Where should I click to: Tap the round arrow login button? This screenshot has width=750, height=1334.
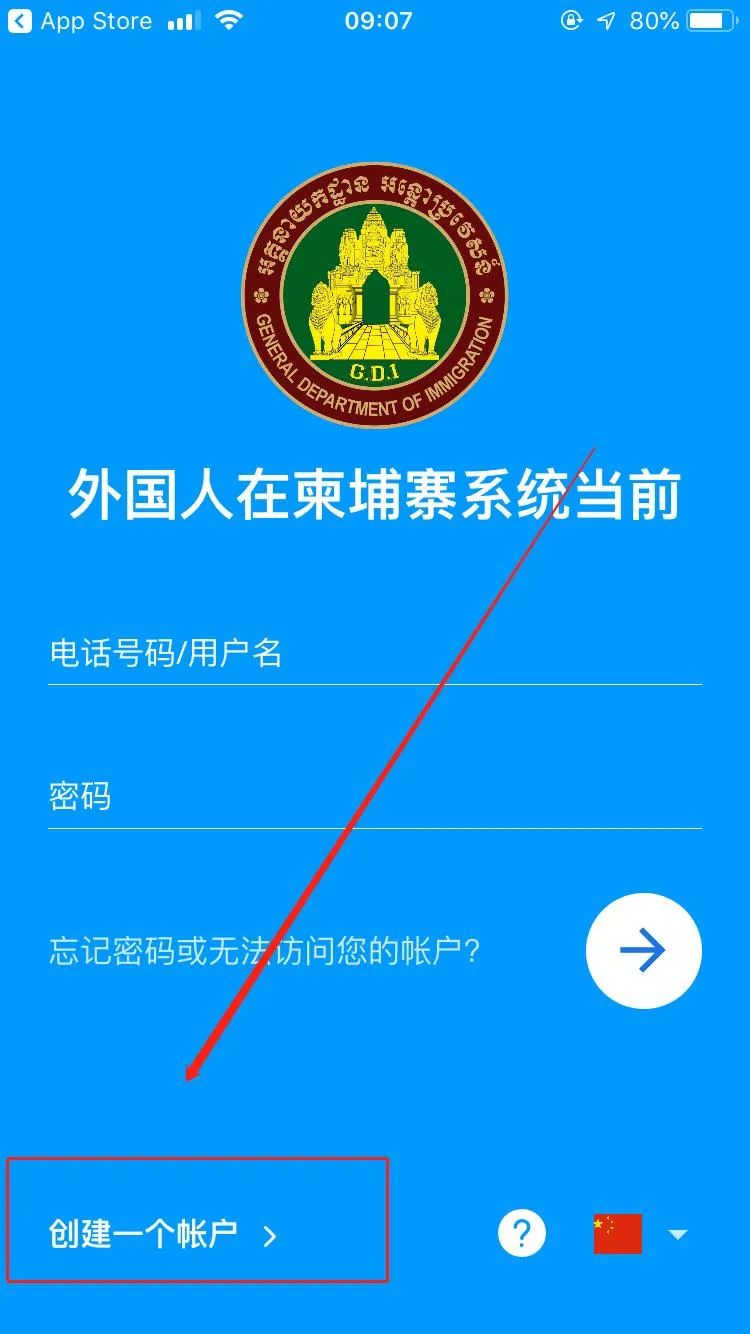(643, 950)
